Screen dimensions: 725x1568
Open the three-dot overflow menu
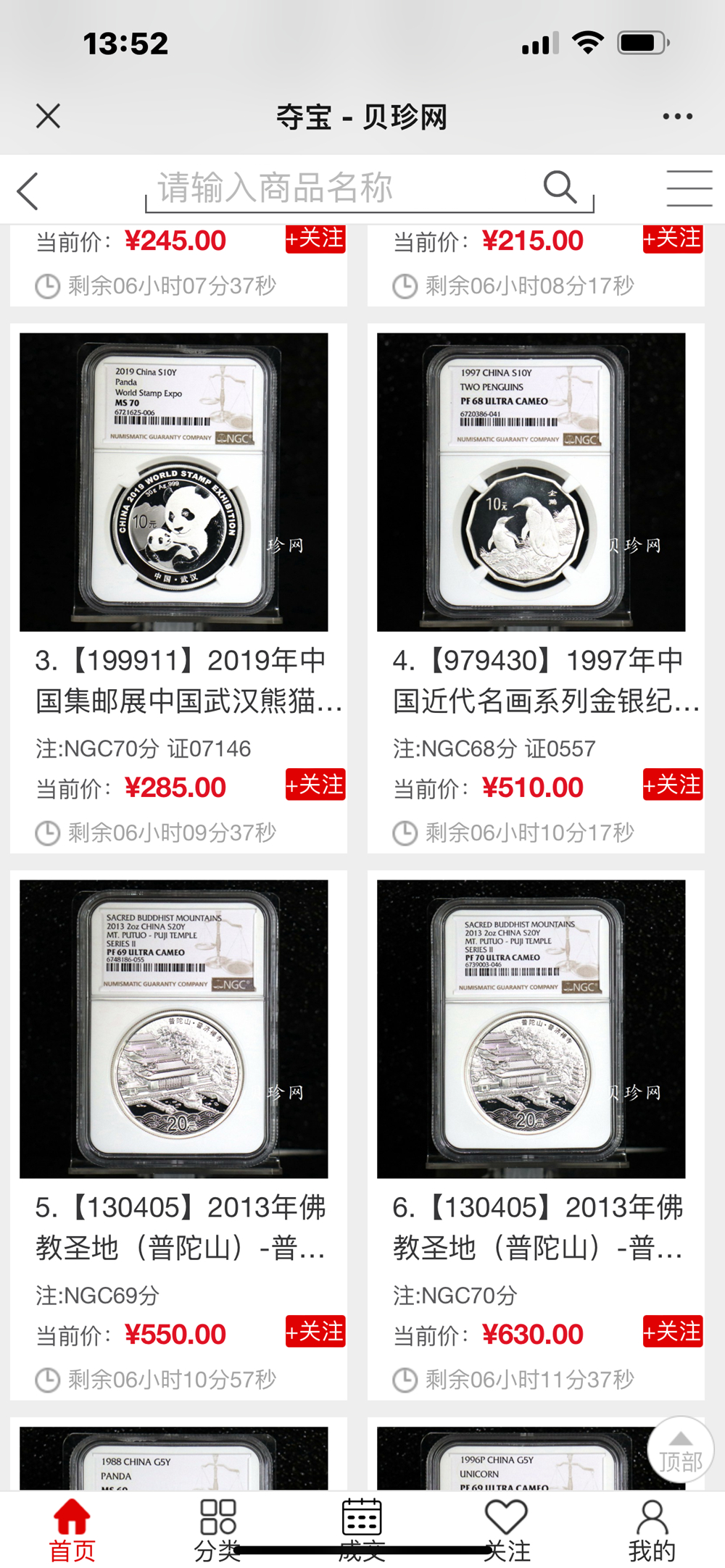677,117
